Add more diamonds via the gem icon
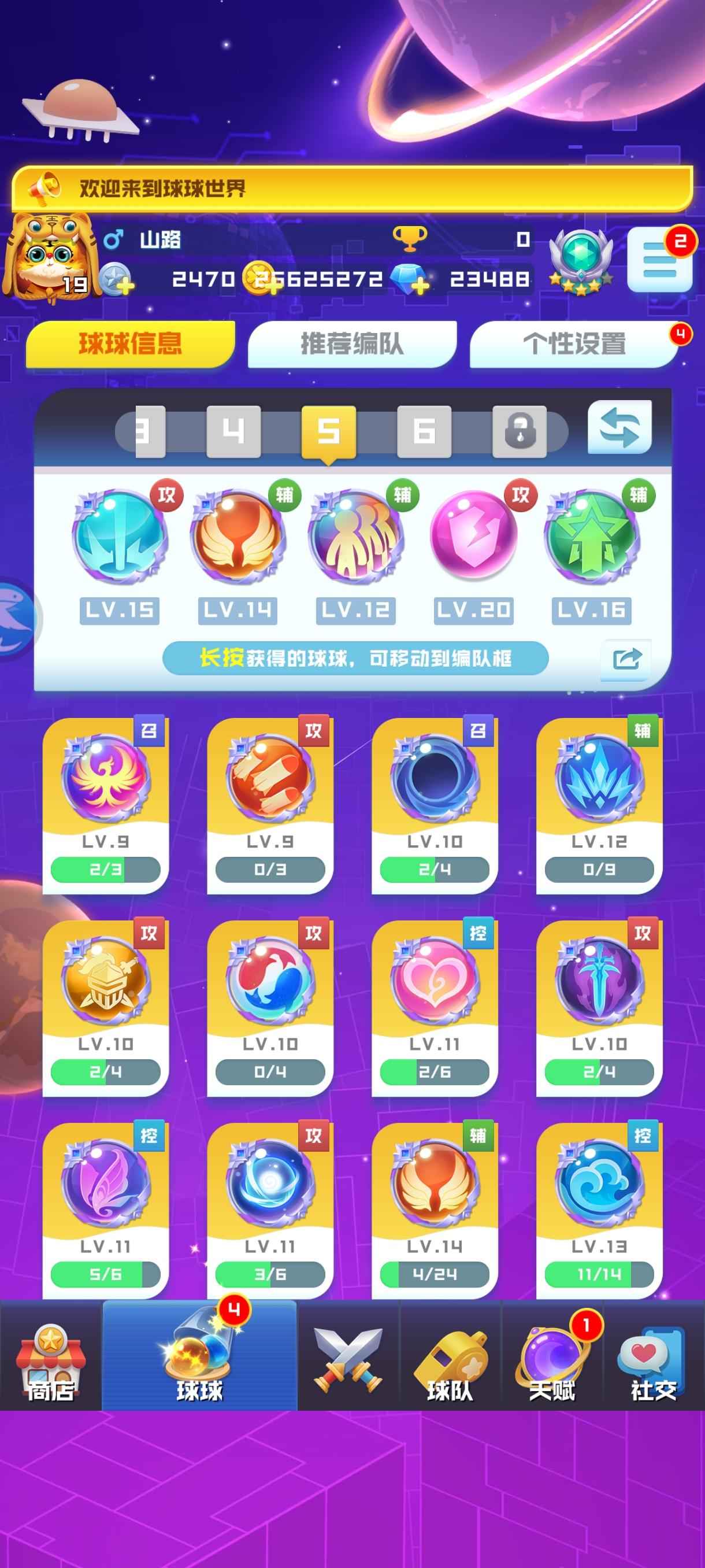The height and width of the screenshot is (1568, 705). coord(409,279)
